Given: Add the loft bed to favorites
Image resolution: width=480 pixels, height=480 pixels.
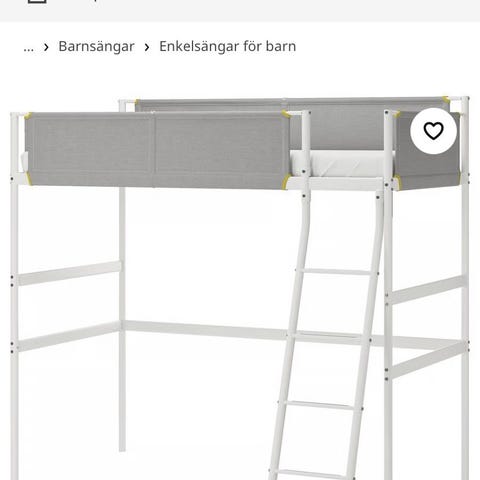Looking at the screenshot, I should tap(433, 131).
